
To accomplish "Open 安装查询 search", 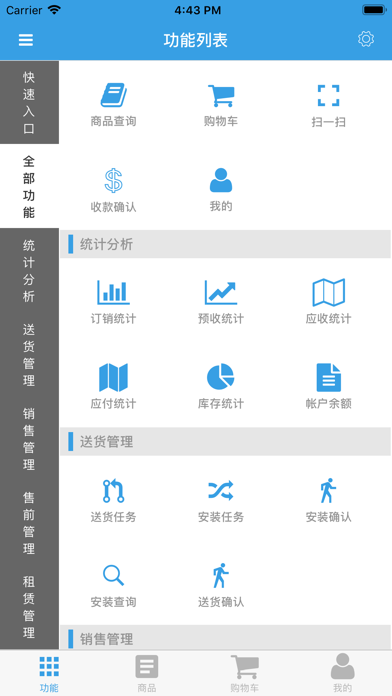I will coord(113,585).
